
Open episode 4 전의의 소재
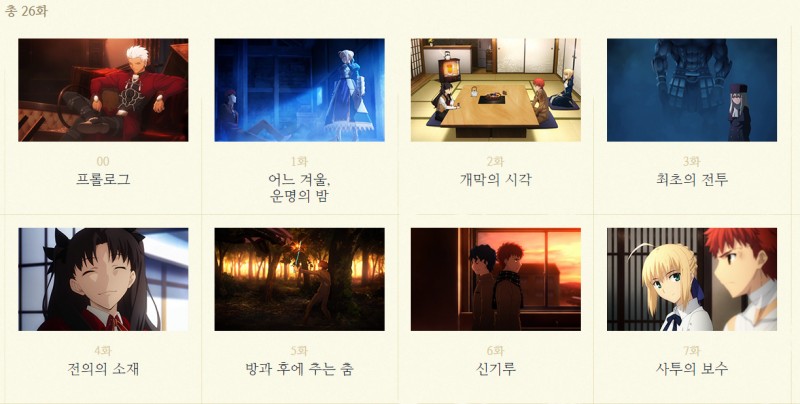[103, 279]
